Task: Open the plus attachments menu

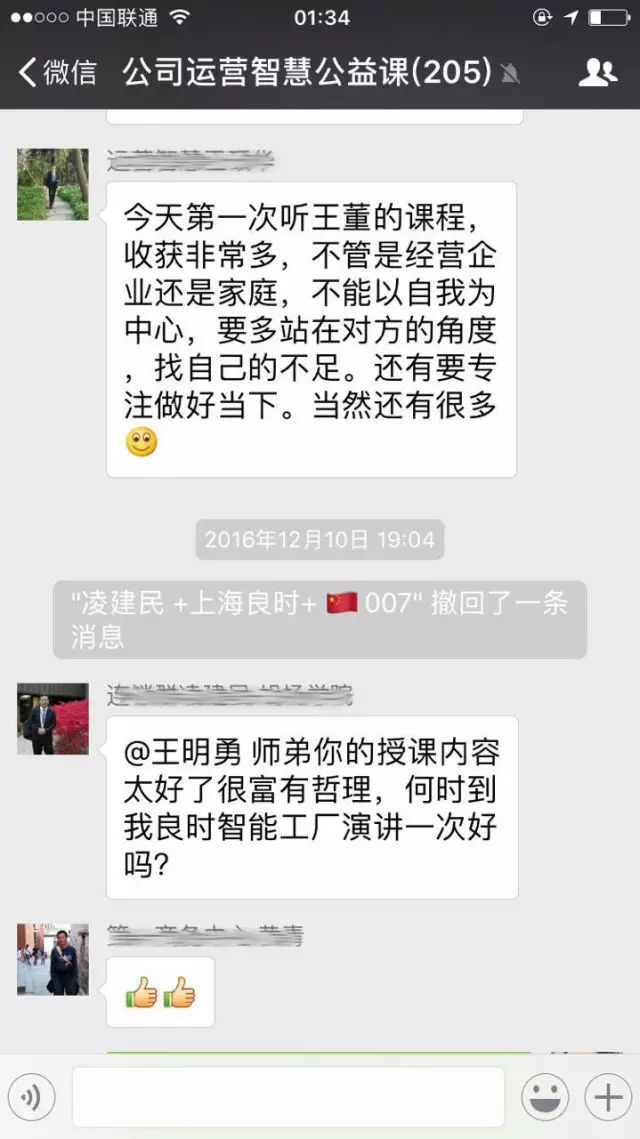Action: pyautogui.click(x=607, y=1098)
